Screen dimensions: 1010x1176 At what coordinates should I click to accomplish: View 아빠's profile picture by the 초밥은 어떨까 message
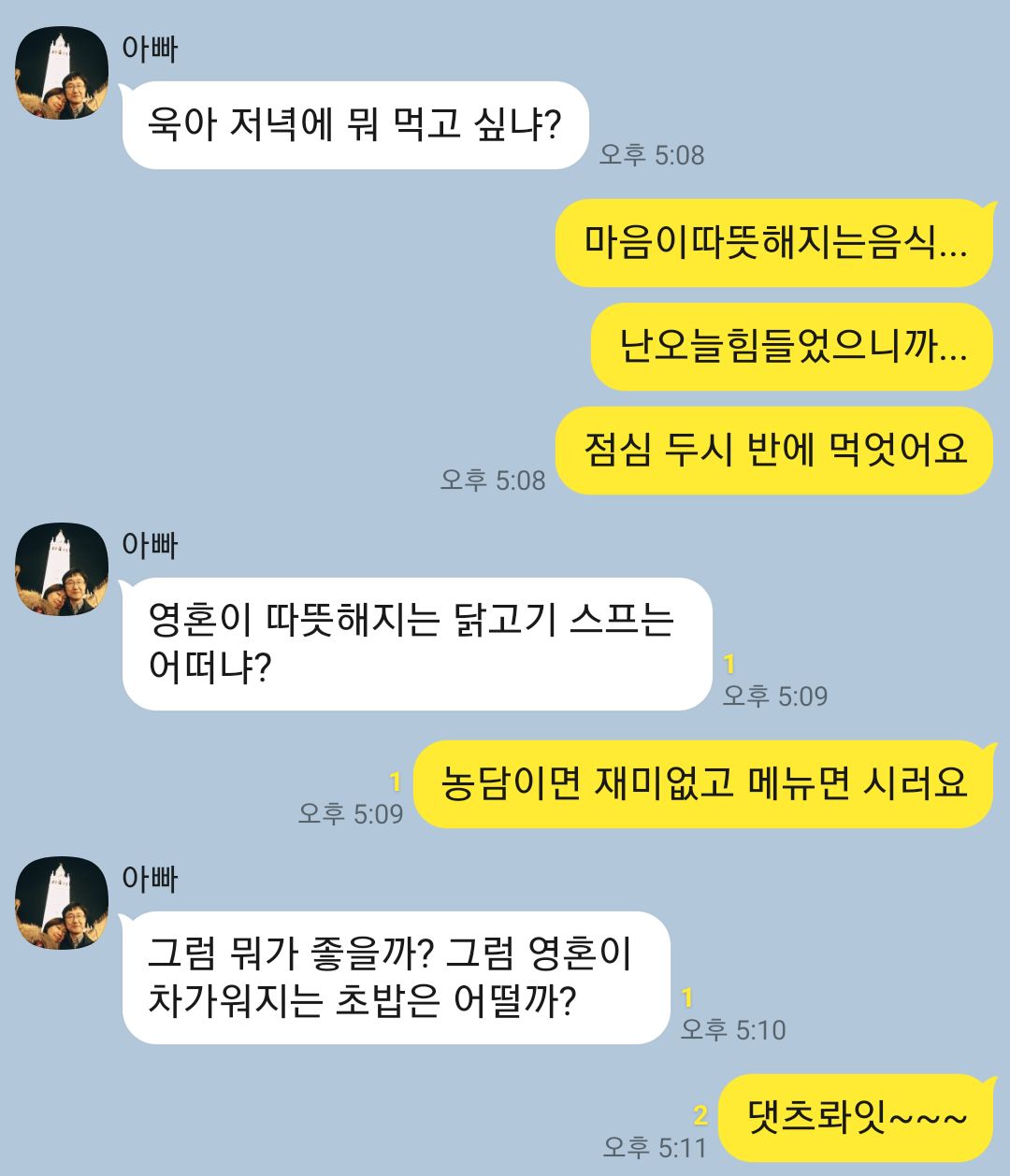tap(62, 903)
